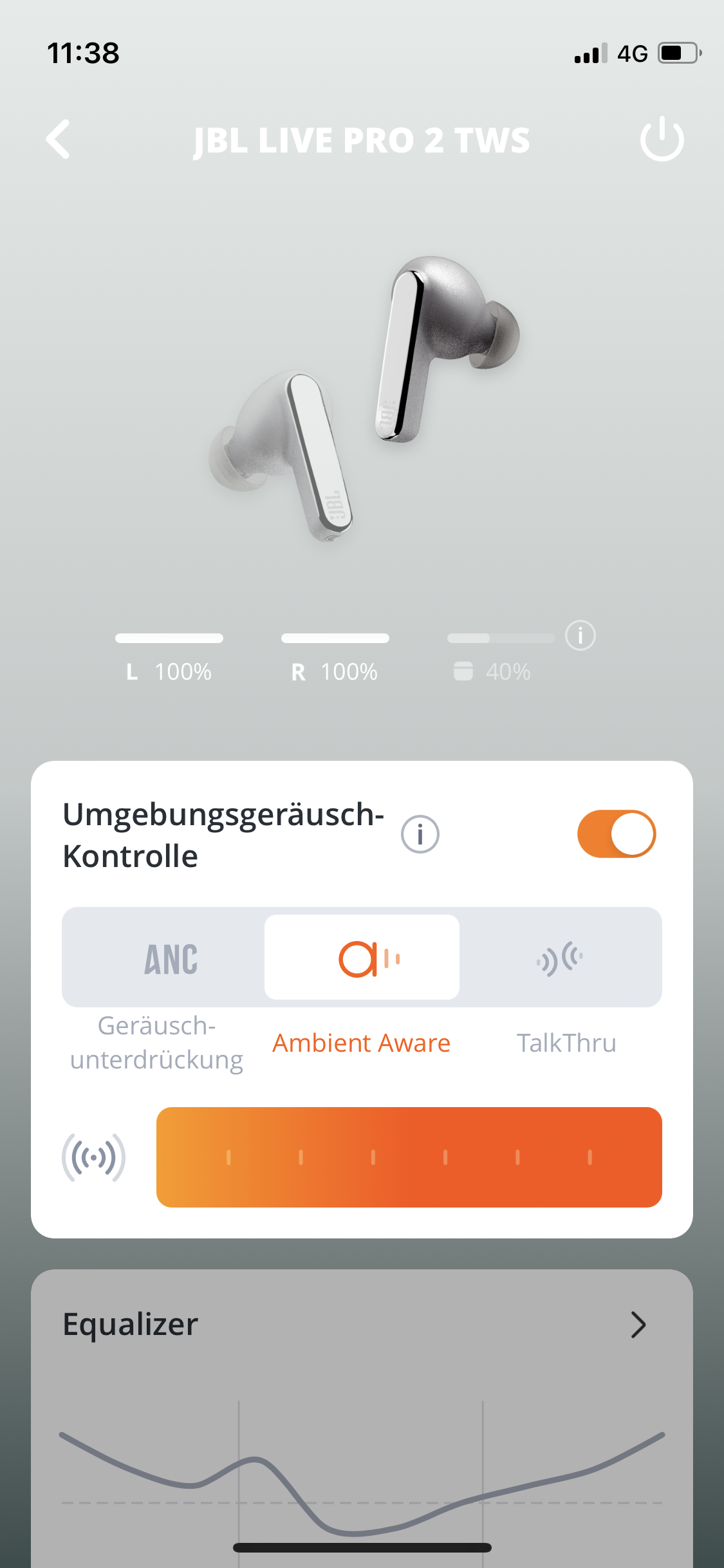Viewport: 724px width, 1568px height.
Task: Turn off the Umgebungsgeräusch-Kontrolle switch
Action: tap(616, 834)
